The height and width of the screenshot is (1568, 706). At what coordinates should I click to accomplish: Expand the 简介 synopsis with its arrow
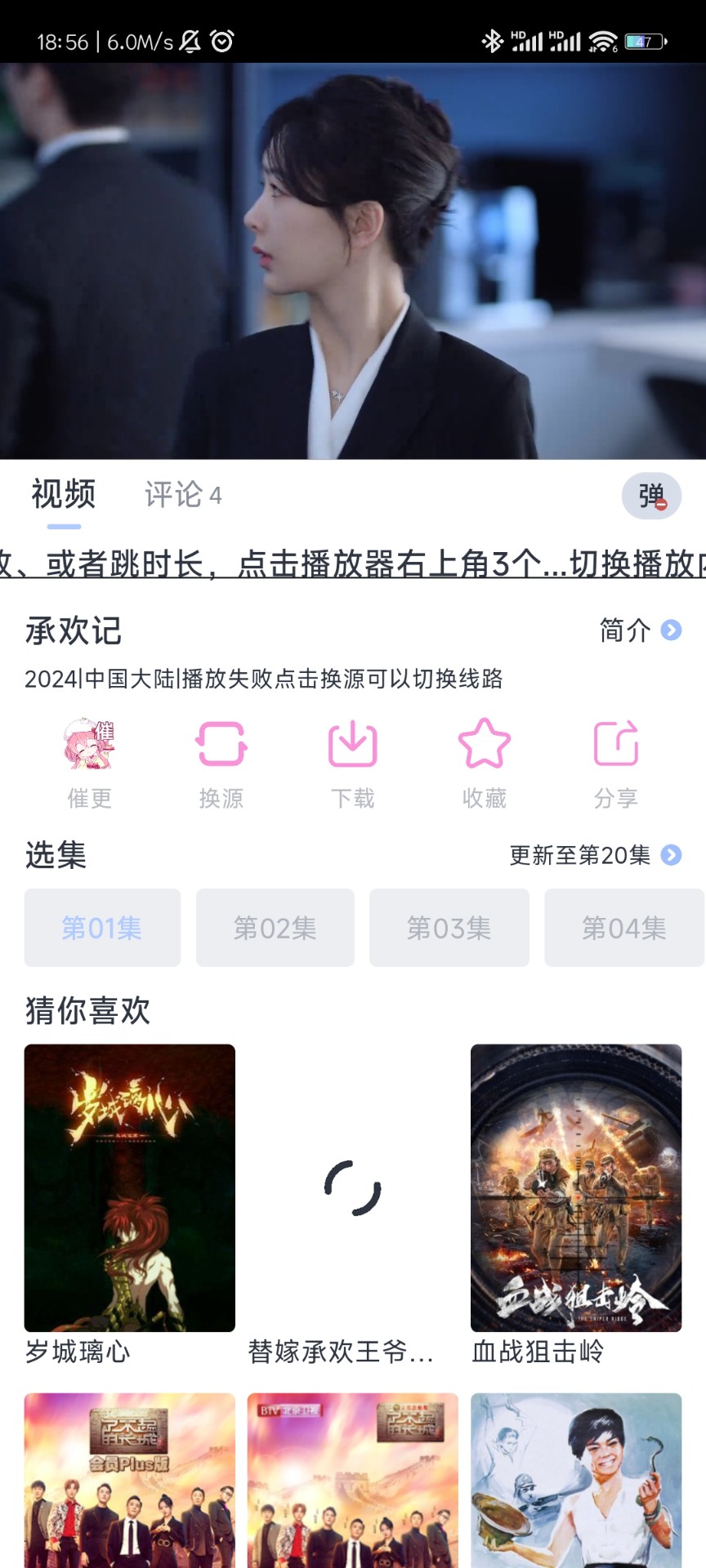[x=670, y=631]
